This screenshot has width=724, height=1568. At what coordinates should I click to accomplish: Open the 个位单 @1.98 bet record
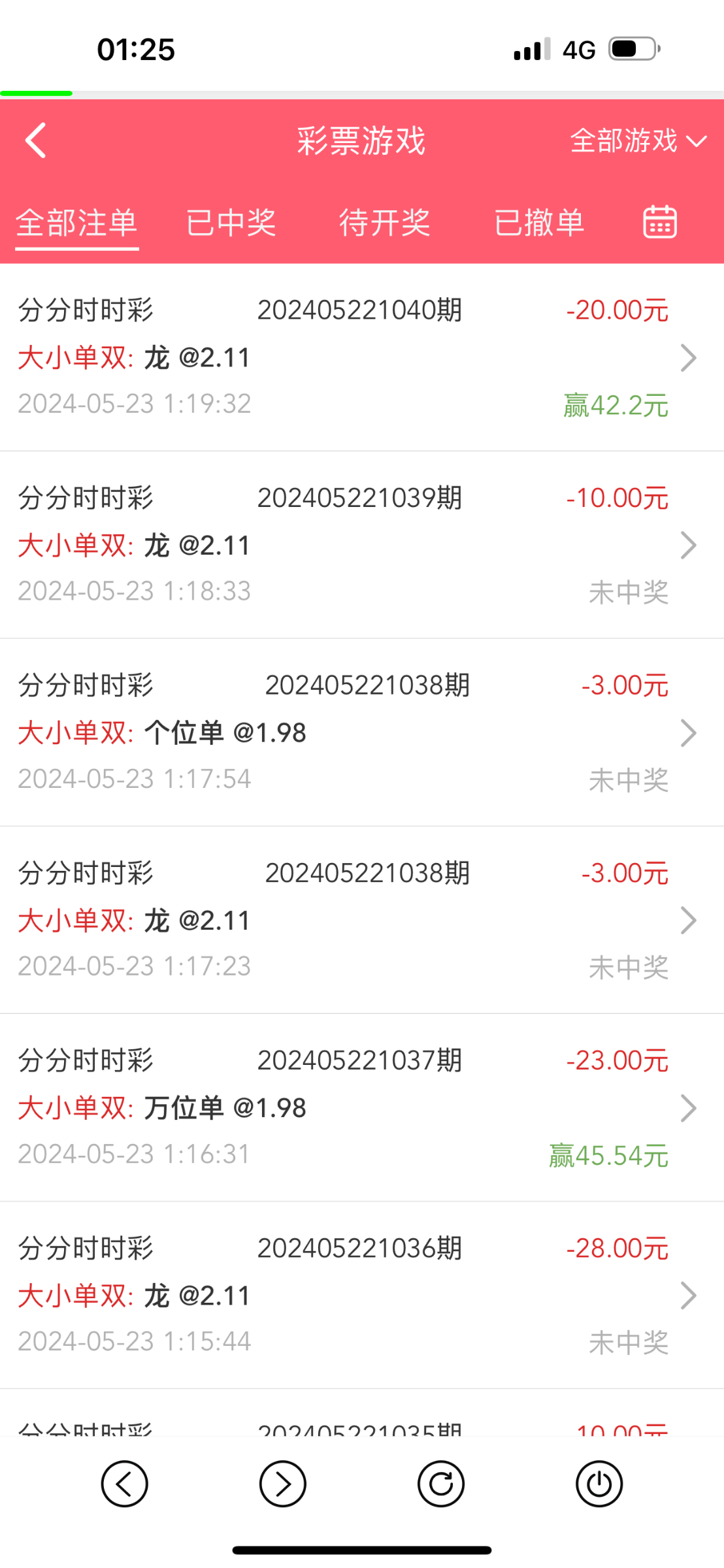click(361, 732)
